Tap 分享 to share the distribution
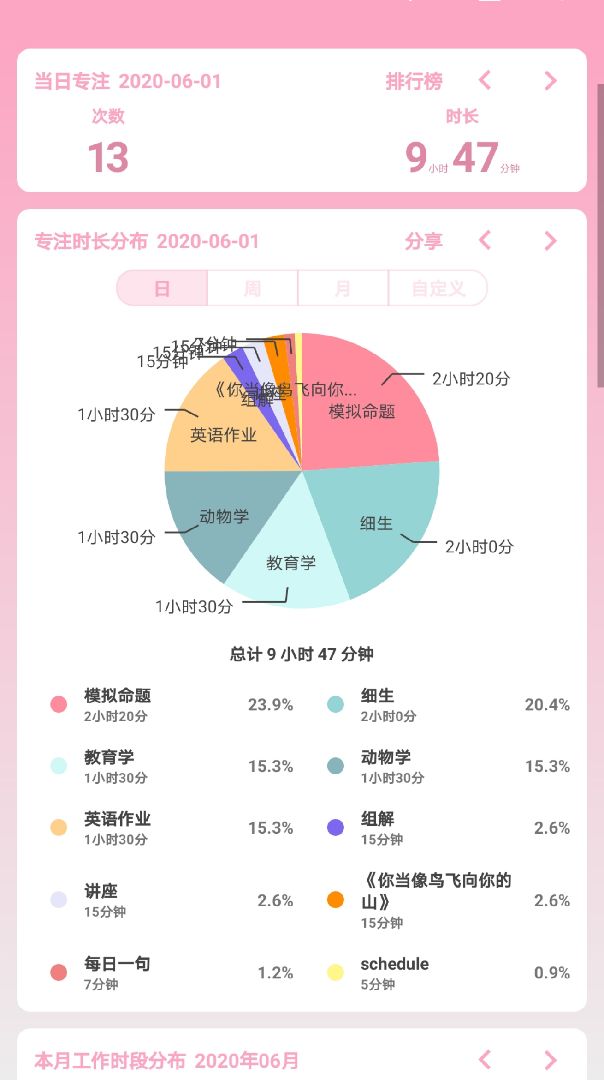This screenshot has width=604, height=1080. (423, 241)
